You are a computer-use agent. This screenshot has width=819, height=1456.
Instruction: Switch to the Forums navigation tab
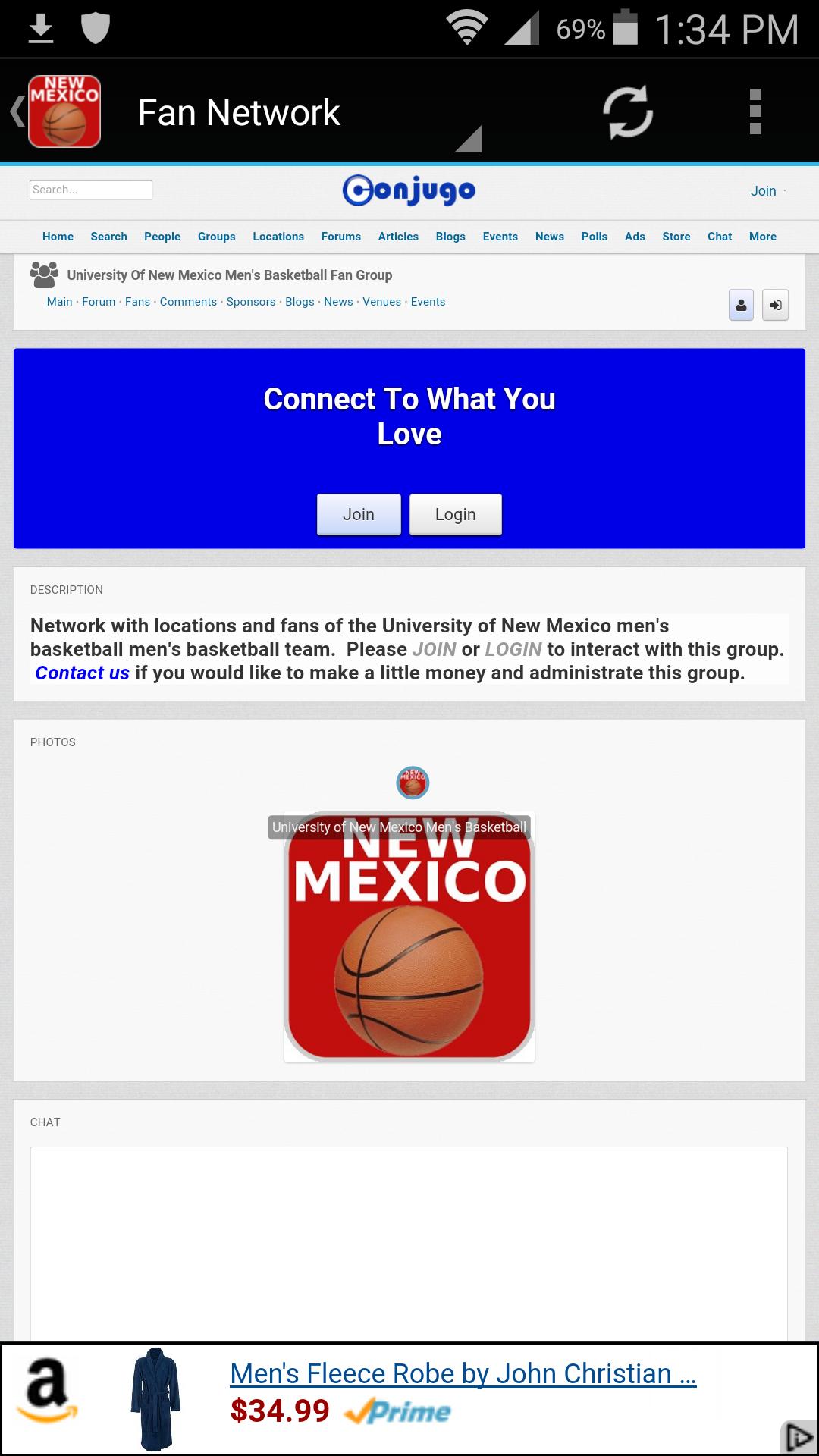[x=340, y=237]
